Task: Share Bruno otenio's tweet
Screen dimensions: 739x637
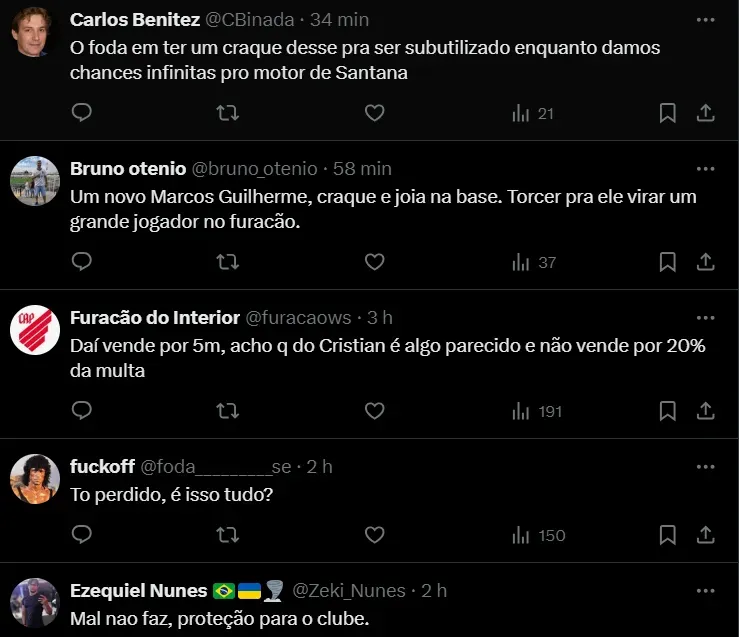Action: 705,262
